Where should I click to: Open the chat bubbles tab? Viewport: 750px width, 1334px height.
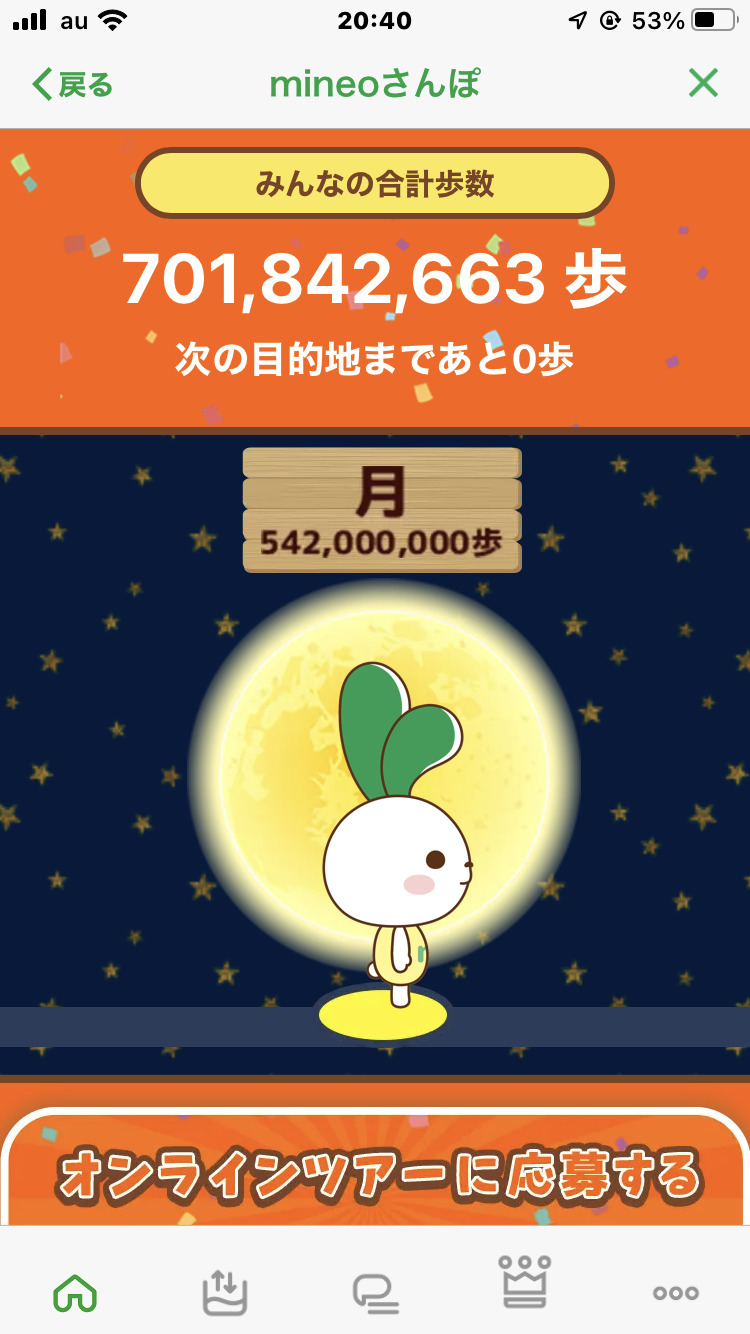[375, 1293]
